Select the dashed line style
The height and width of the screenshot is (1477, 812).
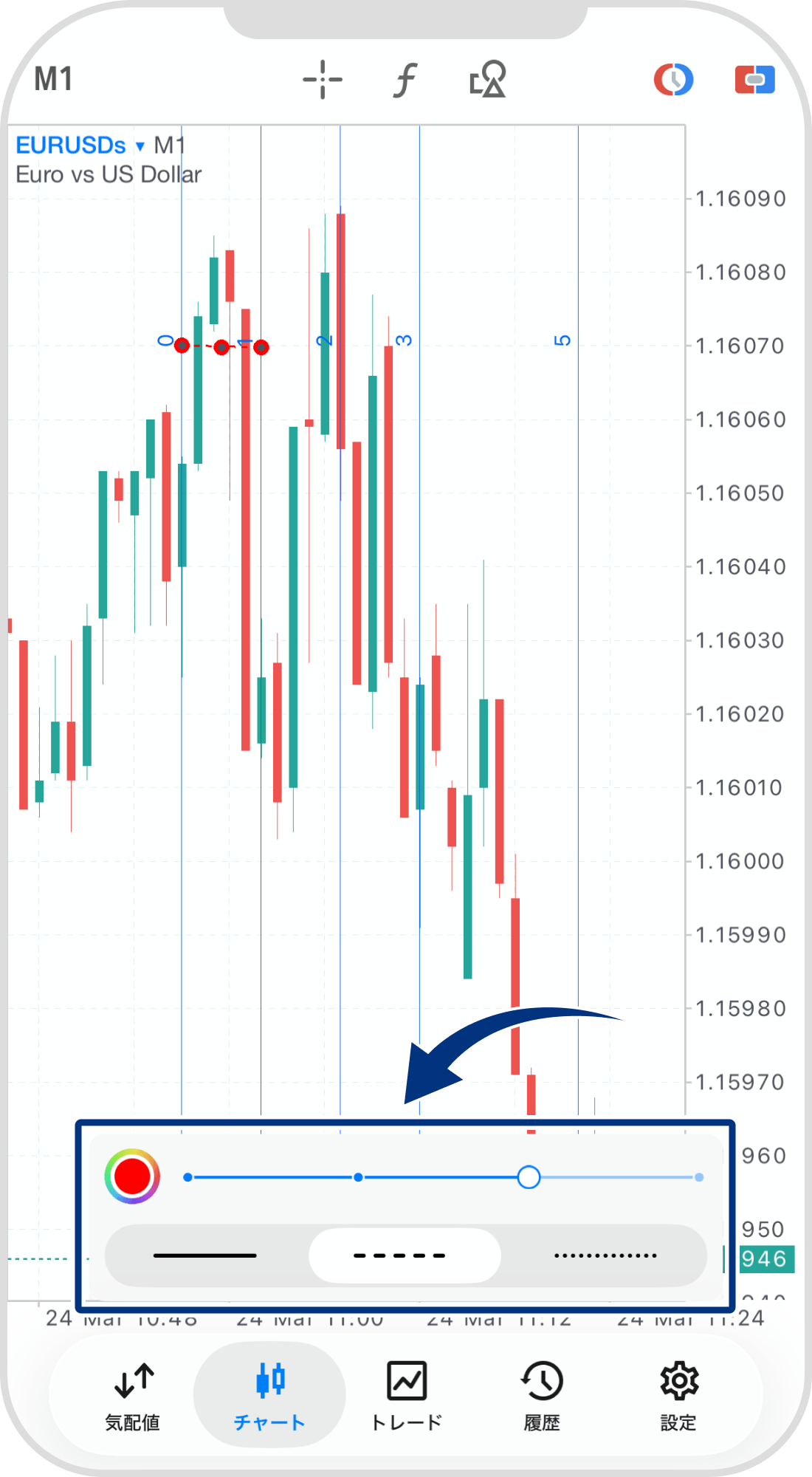pyautogui.click(x=405, y=1255)
